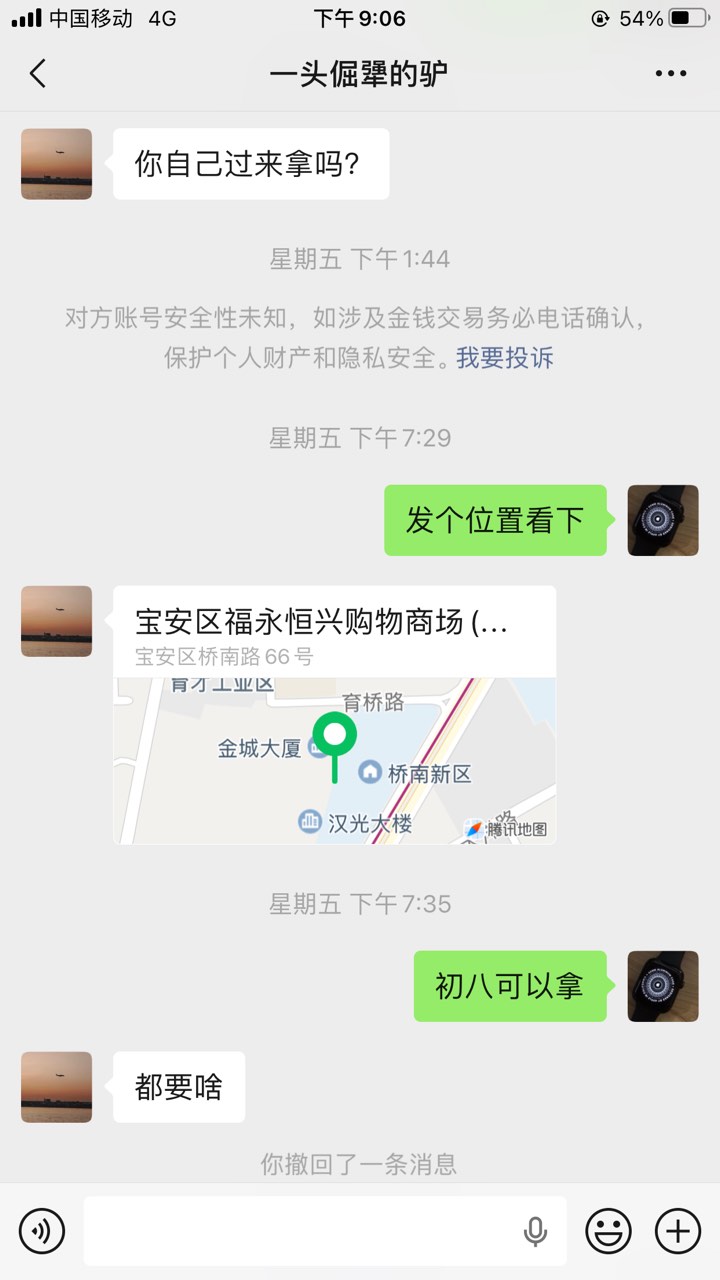
Task: Switch to voice message input
Action: click(x=42, y=1230)
